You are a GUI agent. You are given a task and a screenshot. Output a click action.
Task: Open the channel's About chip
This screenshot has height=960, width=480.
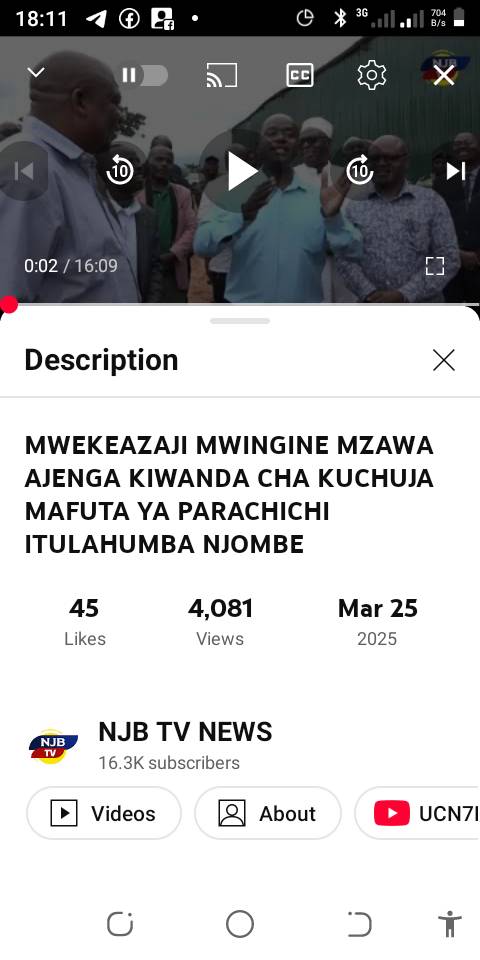268,813
